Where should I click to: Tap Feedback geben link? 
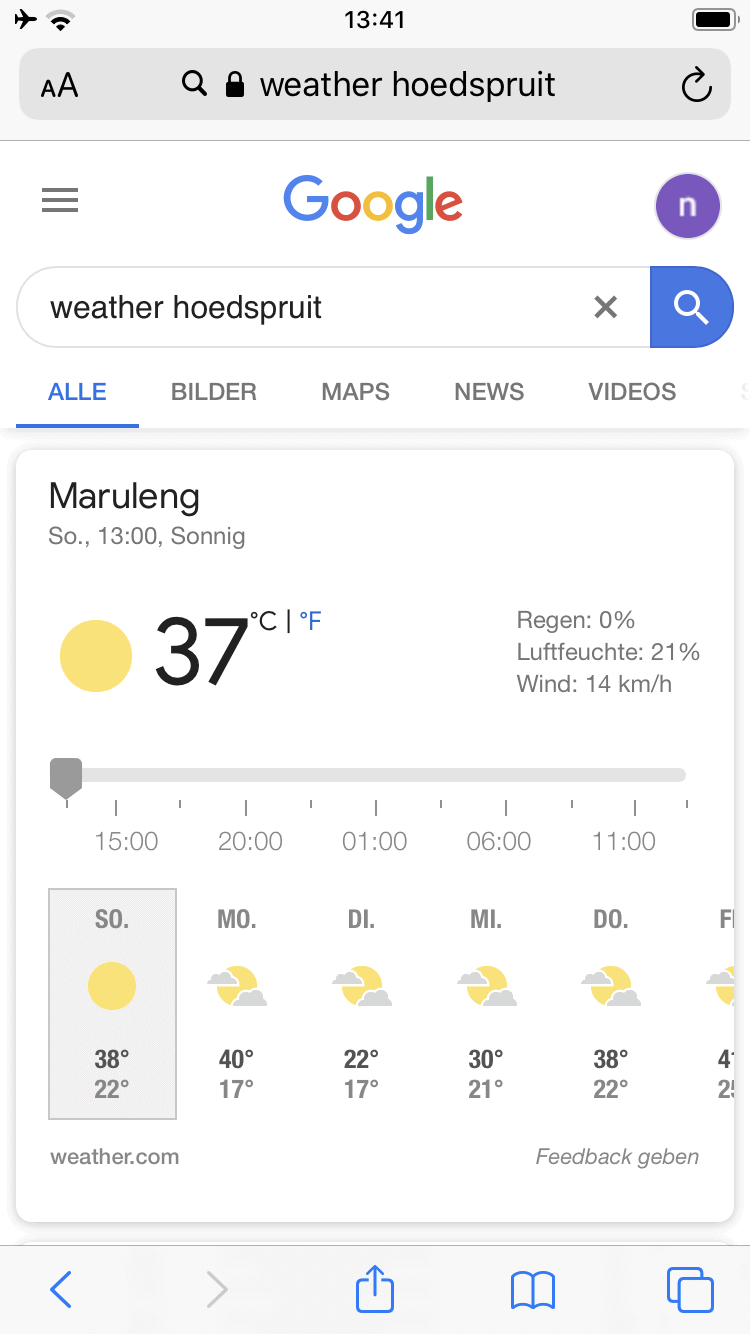click(617, 1157)
